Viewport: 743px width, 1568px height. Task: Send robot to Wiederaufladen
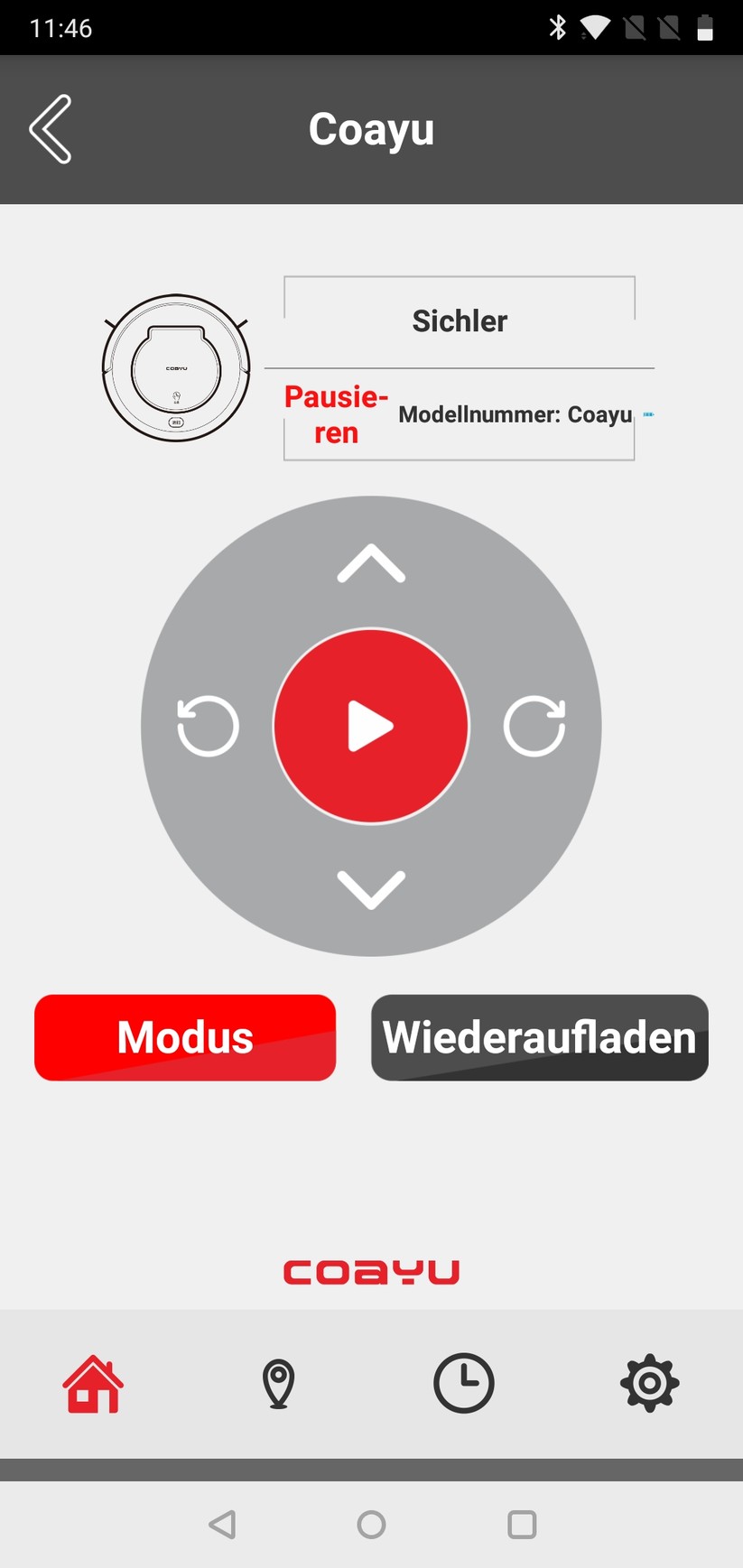coord(539,1037)
